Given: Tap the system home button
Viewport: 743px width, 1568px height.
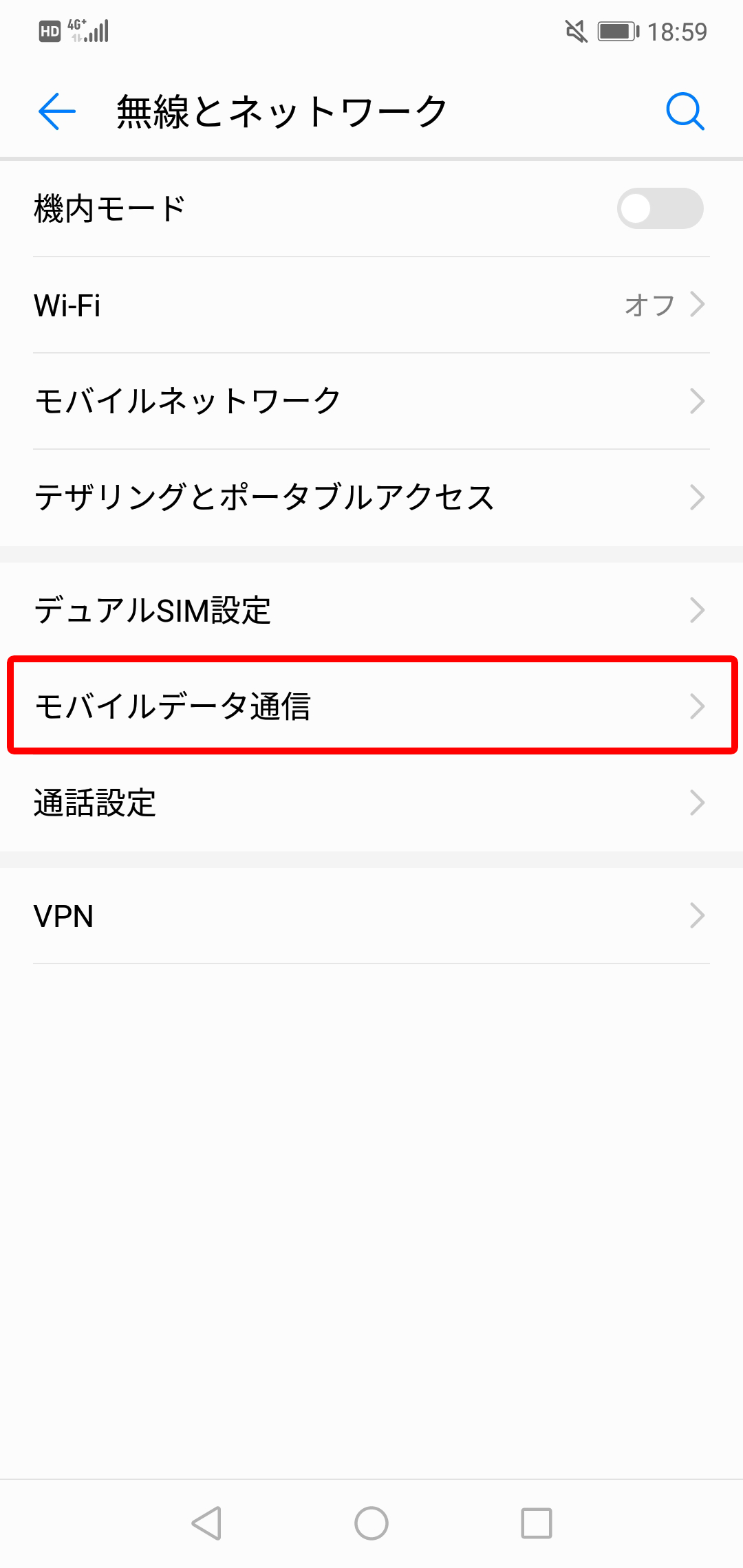Looking at the screenshot, I should [371, 1523].
